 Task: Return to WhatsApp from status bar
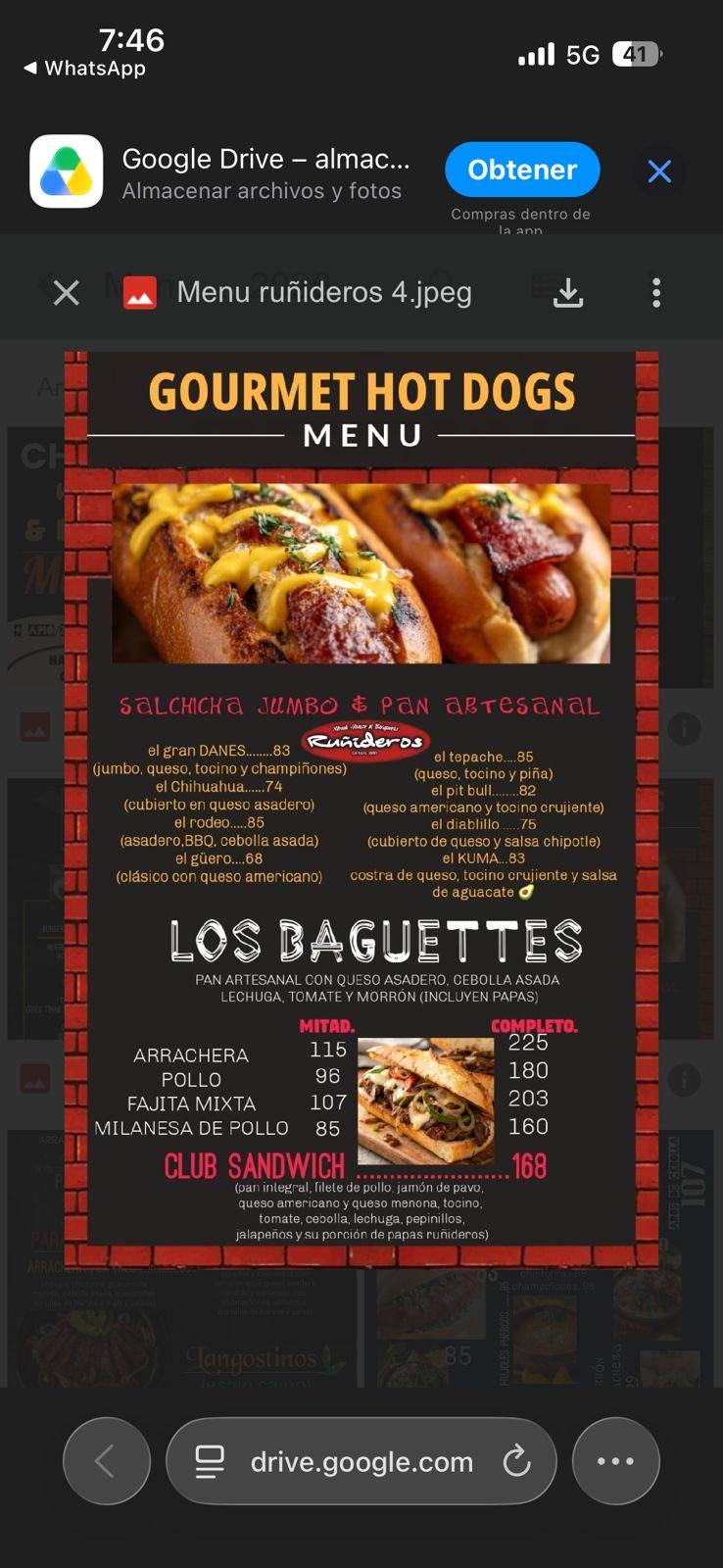(84, 69)
